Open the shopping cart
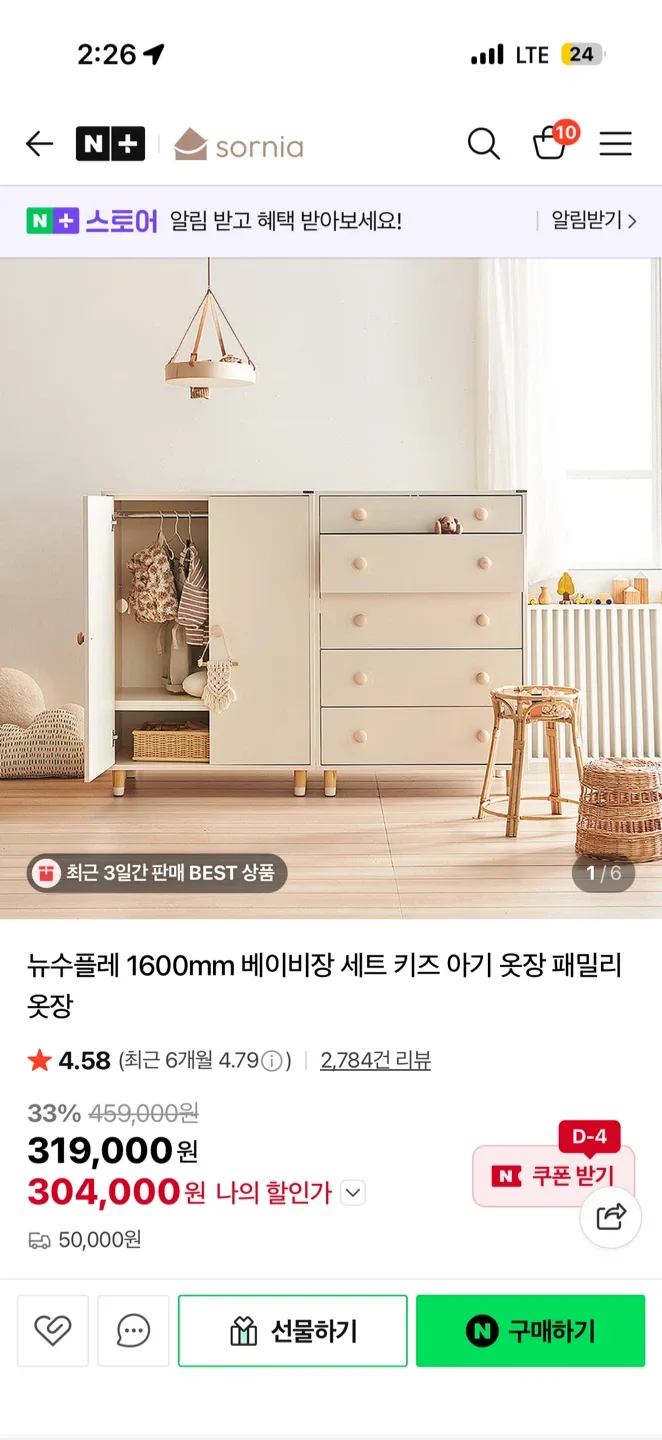 [550, 144]
